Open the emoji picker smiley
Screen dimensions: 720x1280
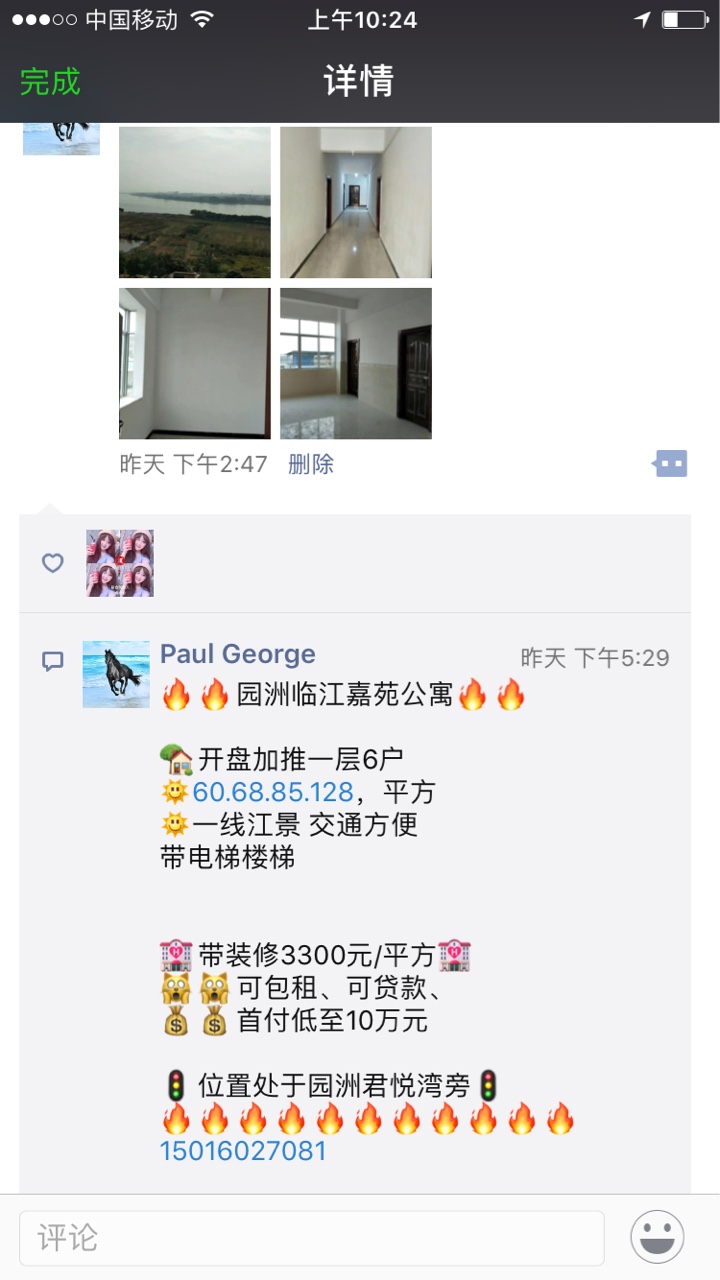click(657, 1237)
